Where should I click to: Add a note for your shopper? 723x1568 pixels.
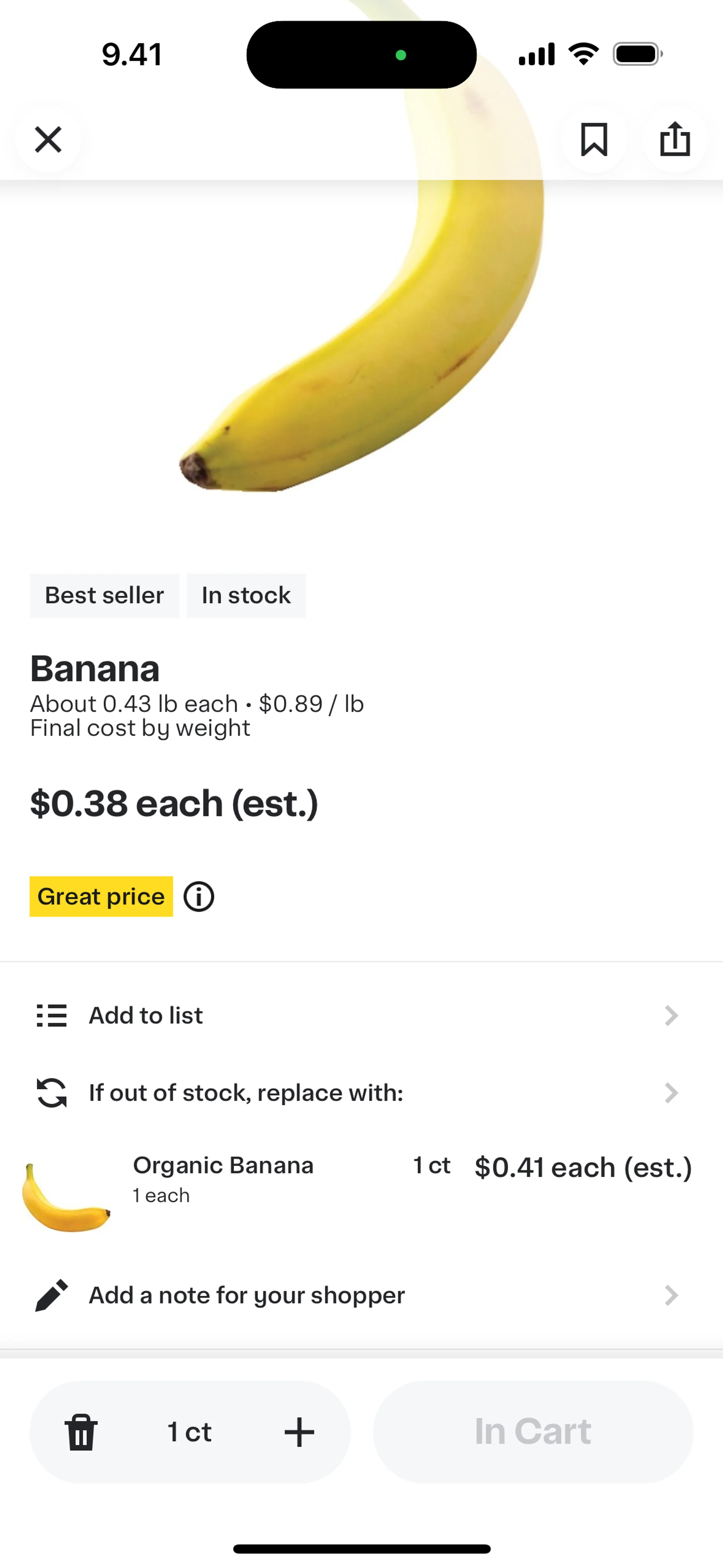coord(361,1295)
